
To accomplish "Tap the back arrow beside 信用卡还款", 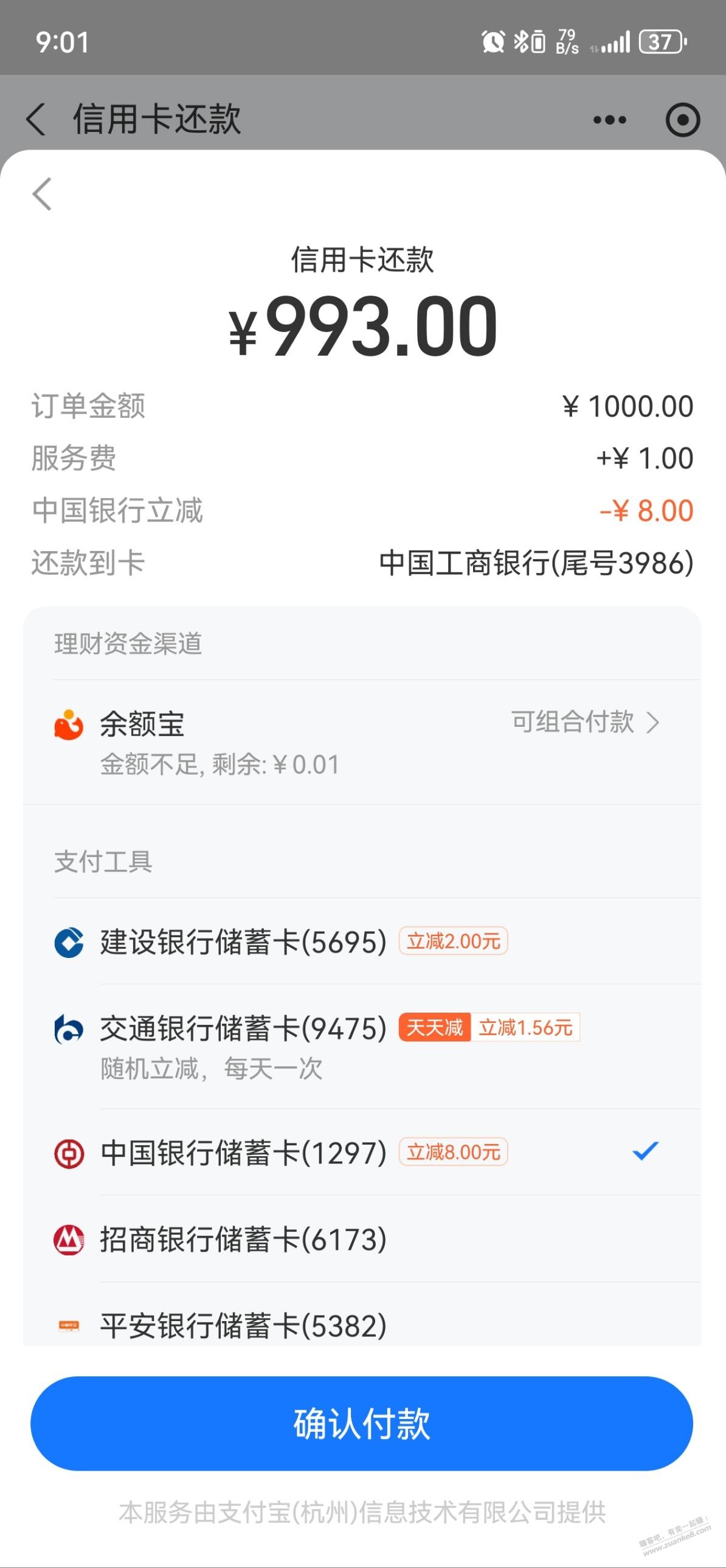I will (x=36, y=119).
